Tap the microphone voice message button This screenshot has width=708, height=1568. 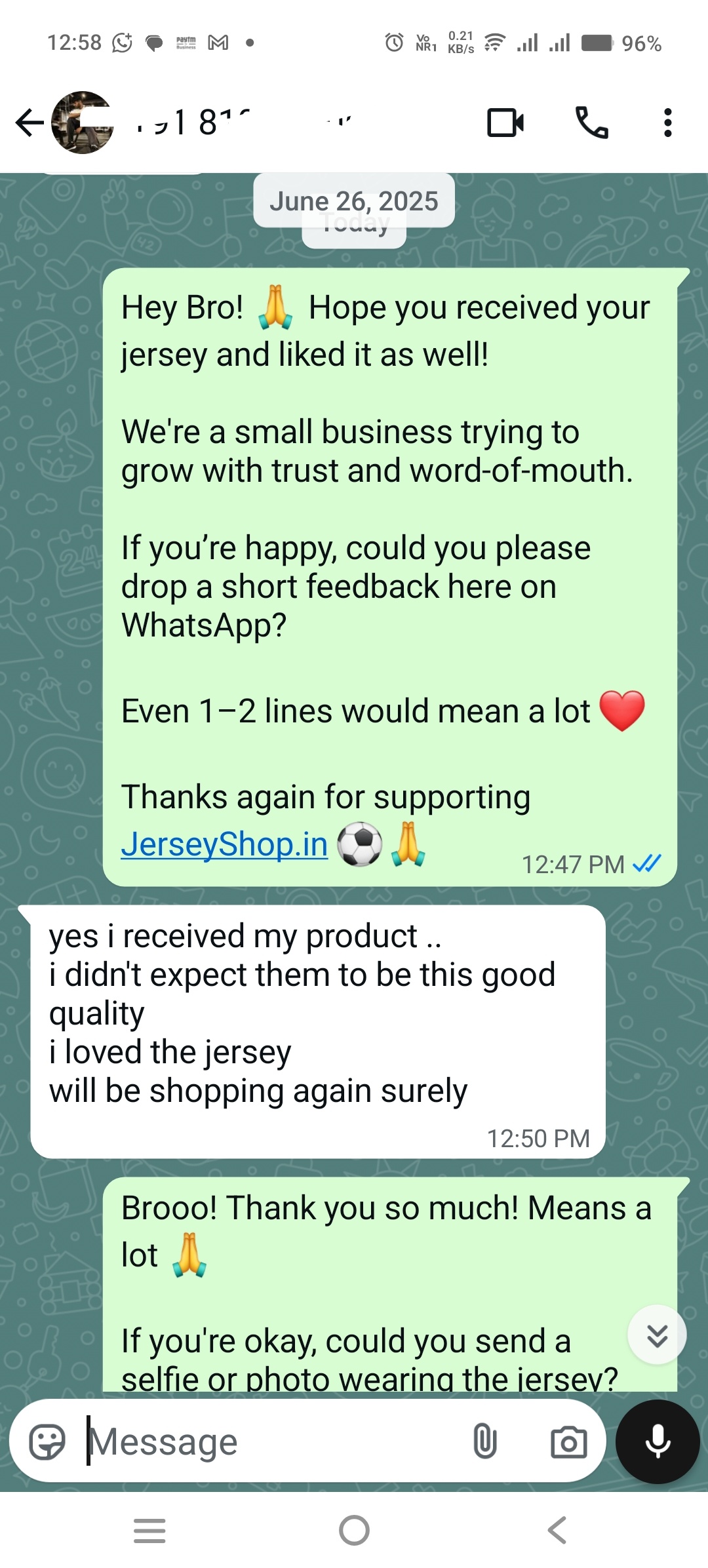pyautogui.click(x=658, y=1441)
